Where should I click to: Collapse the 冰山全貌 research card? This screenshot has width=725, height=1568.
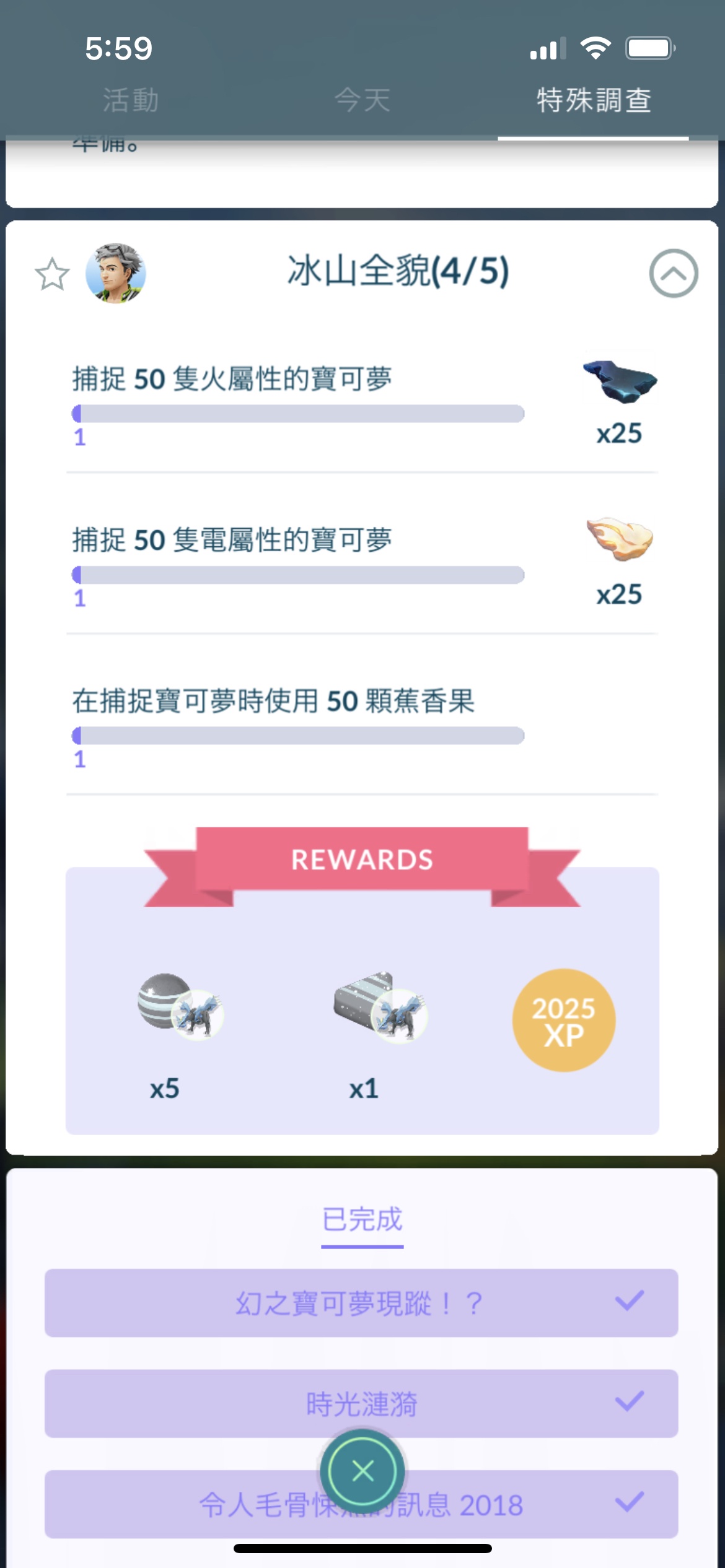pos(673,273)
